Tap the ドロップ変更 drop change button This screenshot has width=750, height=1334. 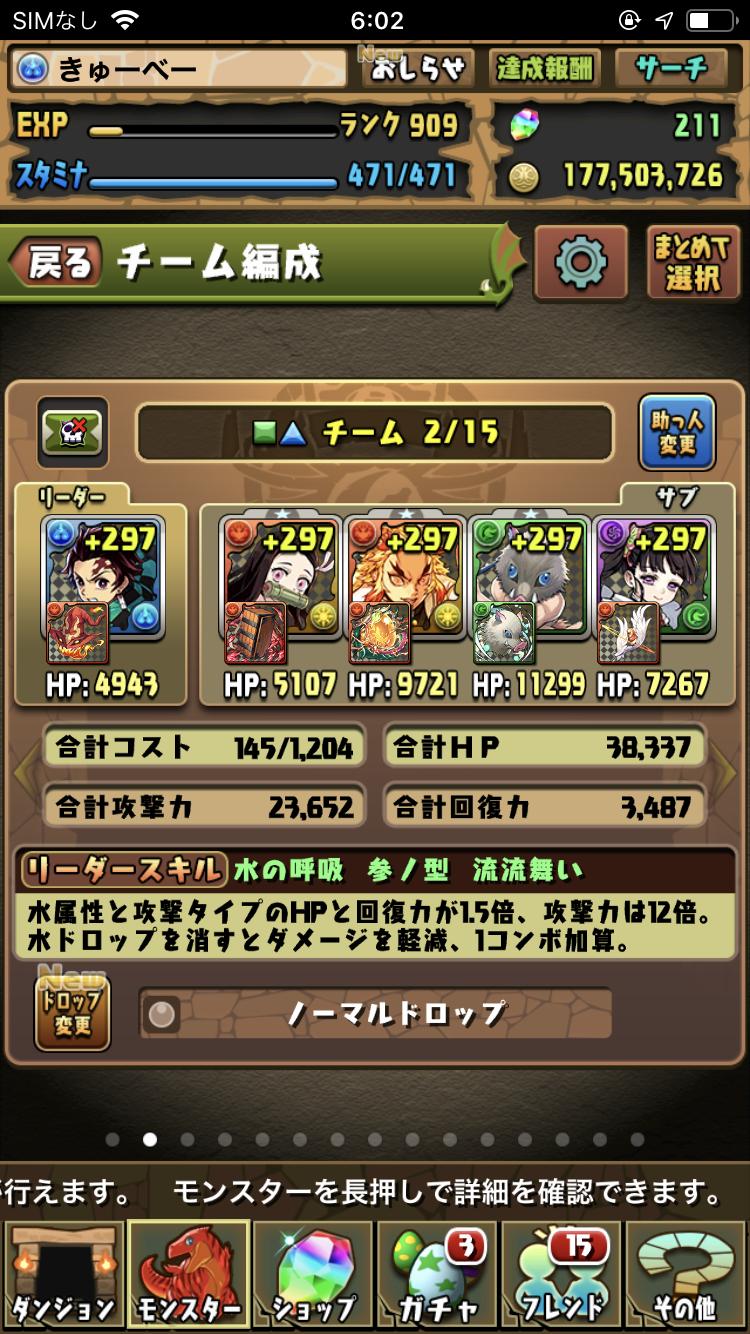click(72, 1012)
